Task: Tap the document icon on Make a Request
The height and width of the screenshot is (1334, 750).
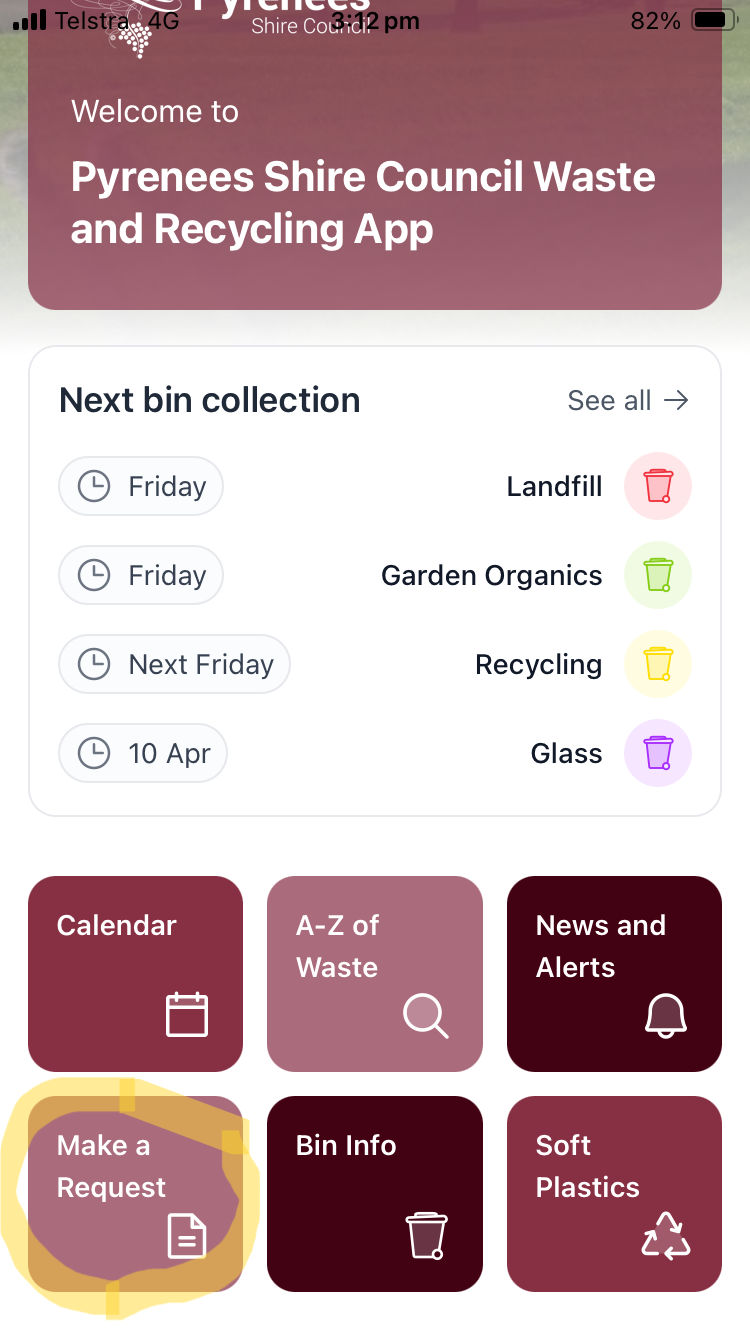Action: pyautogui.click(x=187, y=1237)
